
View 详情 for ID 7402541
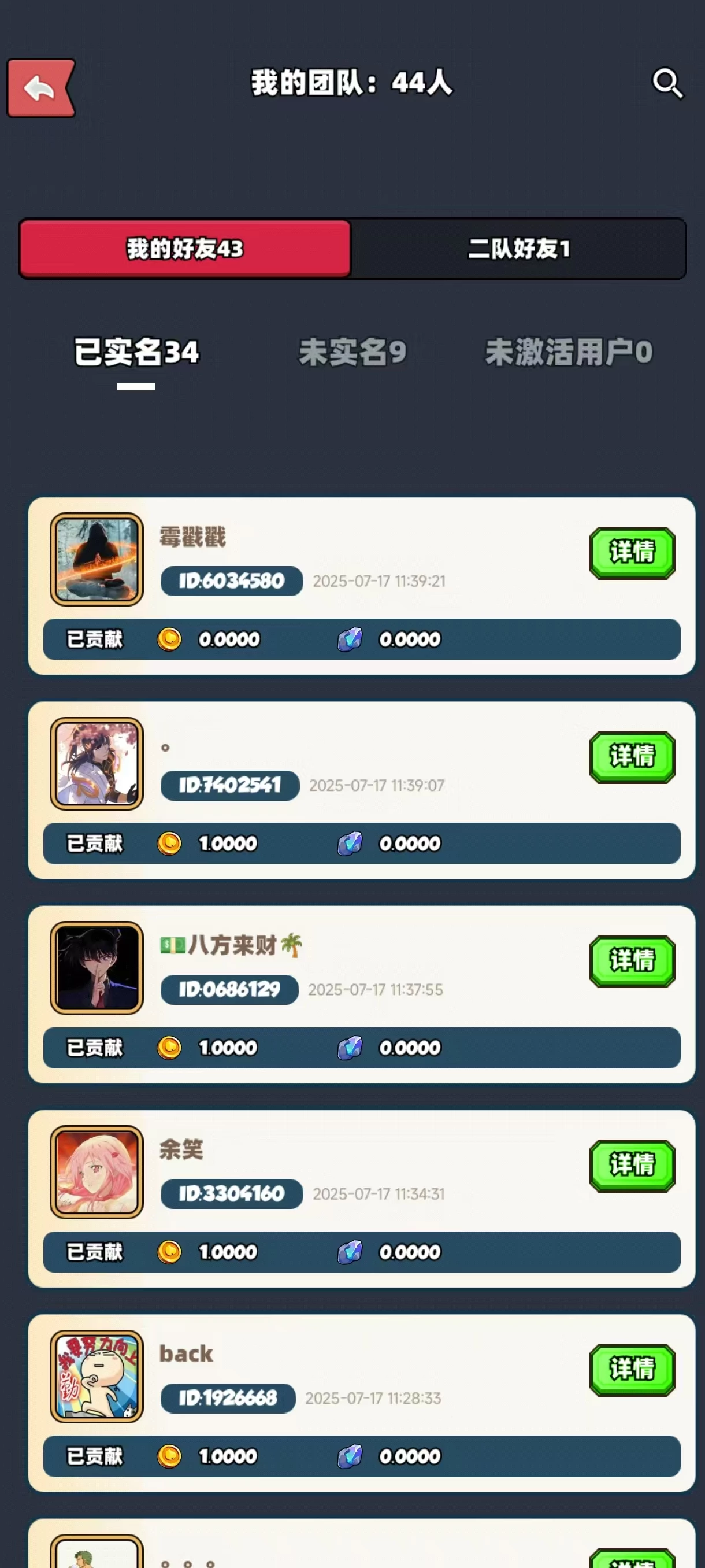(x=632, y=757)
